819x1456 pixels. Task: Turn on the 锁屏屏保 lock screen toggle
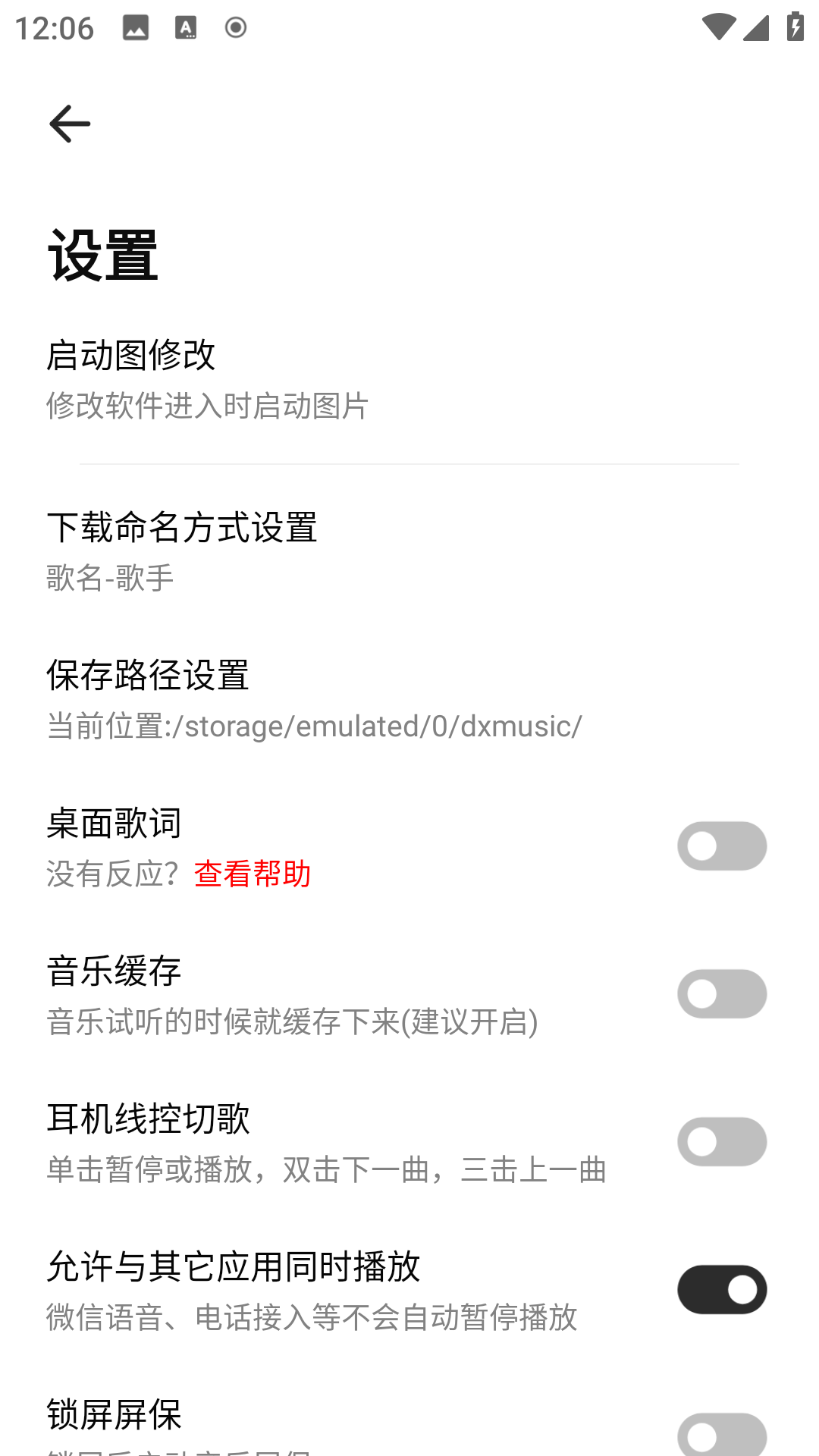tap(722, 1432)
